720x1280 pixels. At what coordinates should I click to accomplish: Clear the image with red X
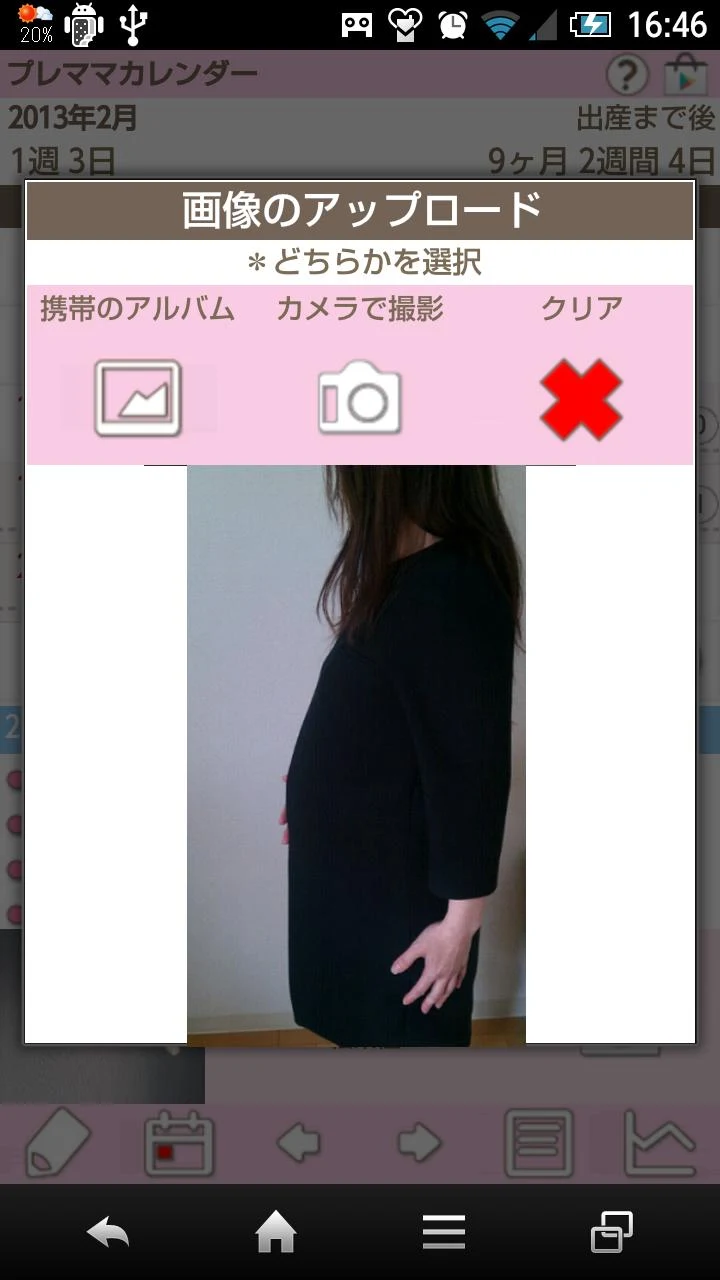point(581,399)
